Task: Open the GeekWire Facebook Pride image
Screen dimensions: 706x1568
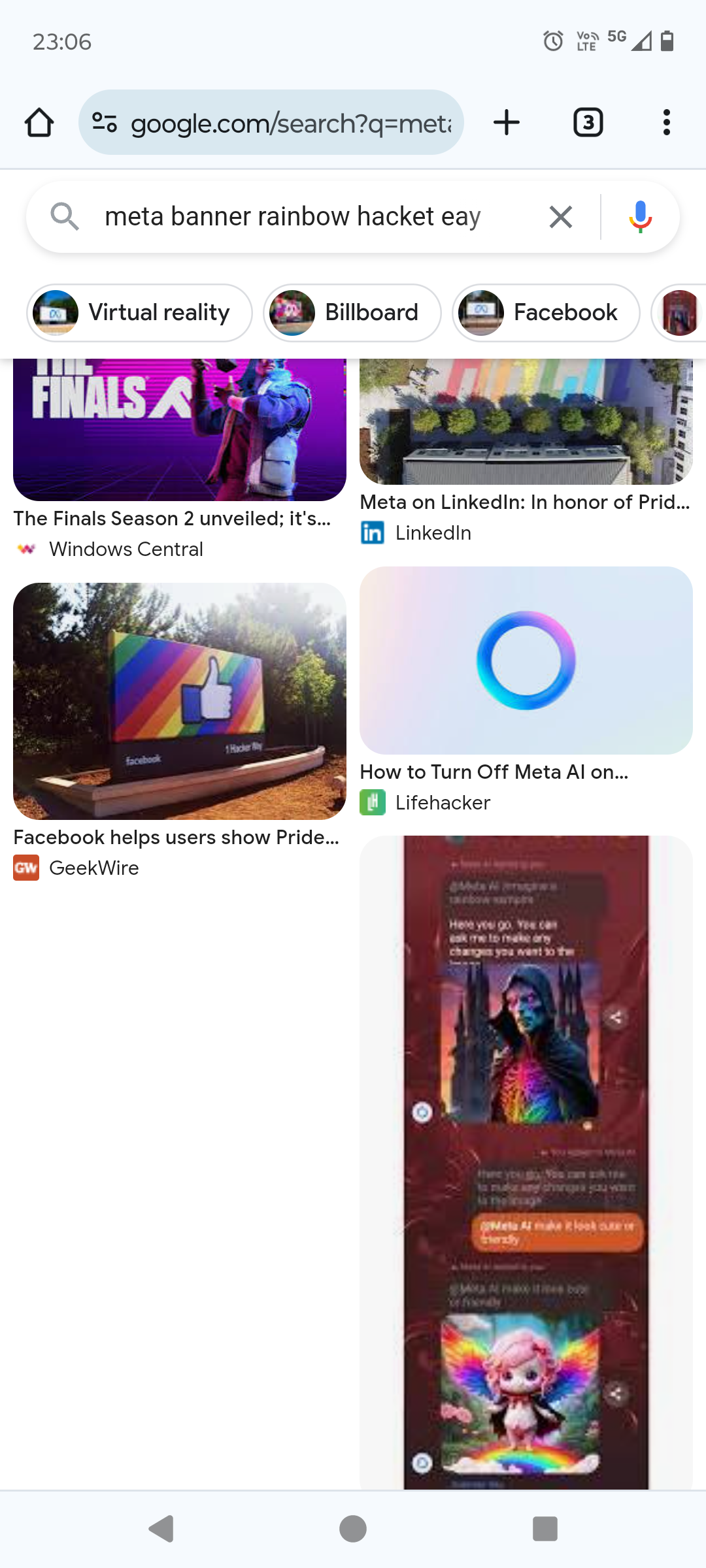Action: pos(180,701)
